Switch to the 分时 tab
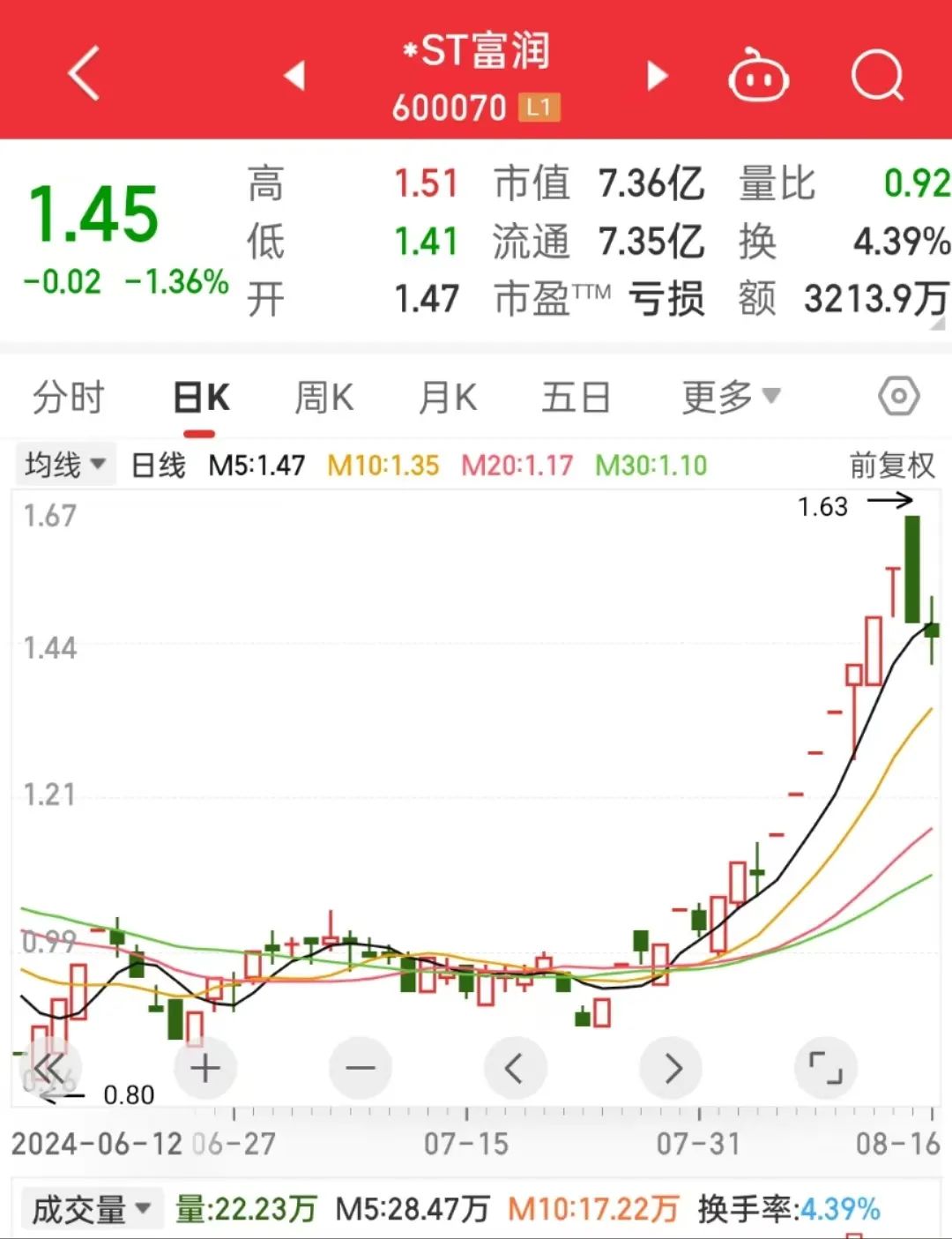This screenshot has width=952, height=1239. click(x=69, y=397)
